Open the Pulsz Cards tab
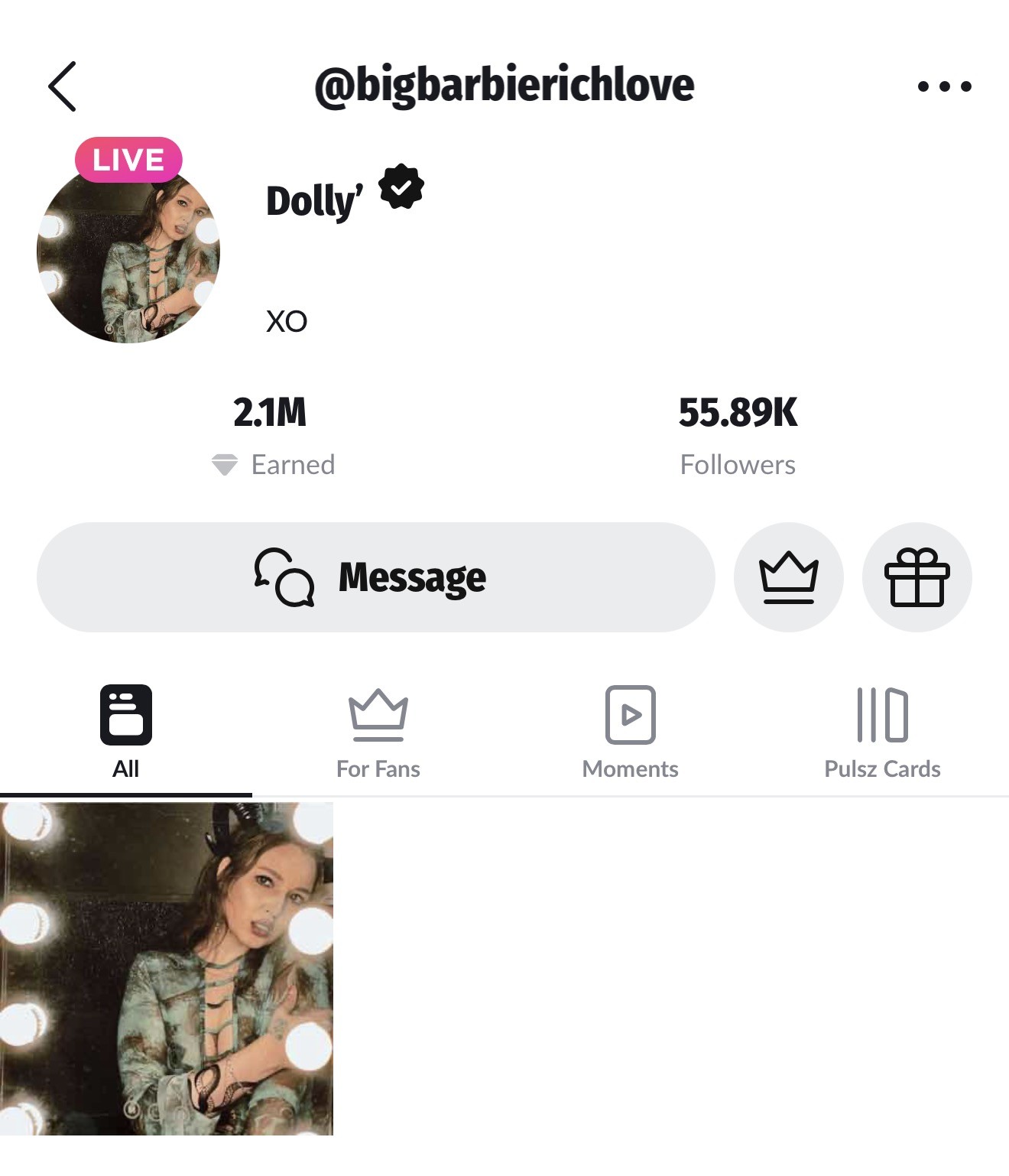Image resolution: width=1009 pixels, height=1176 pixels. pyautogui.click(x=882, y=732)
